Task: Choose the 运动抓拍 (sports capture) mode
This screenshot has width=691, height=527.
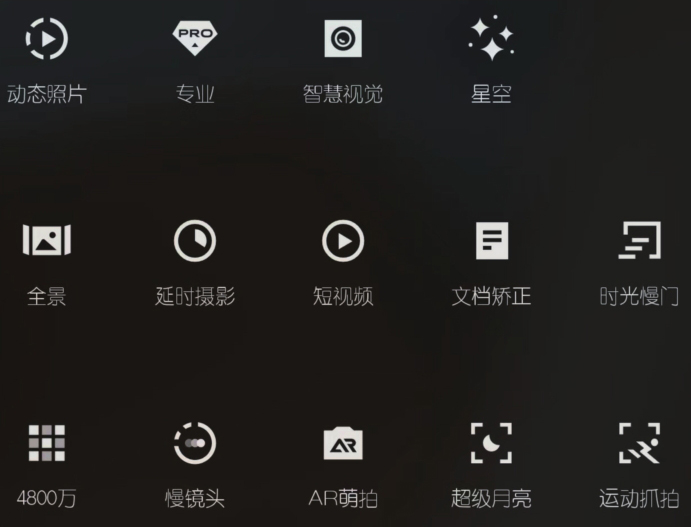Action: pyautogui.click(x=639, y=443)
